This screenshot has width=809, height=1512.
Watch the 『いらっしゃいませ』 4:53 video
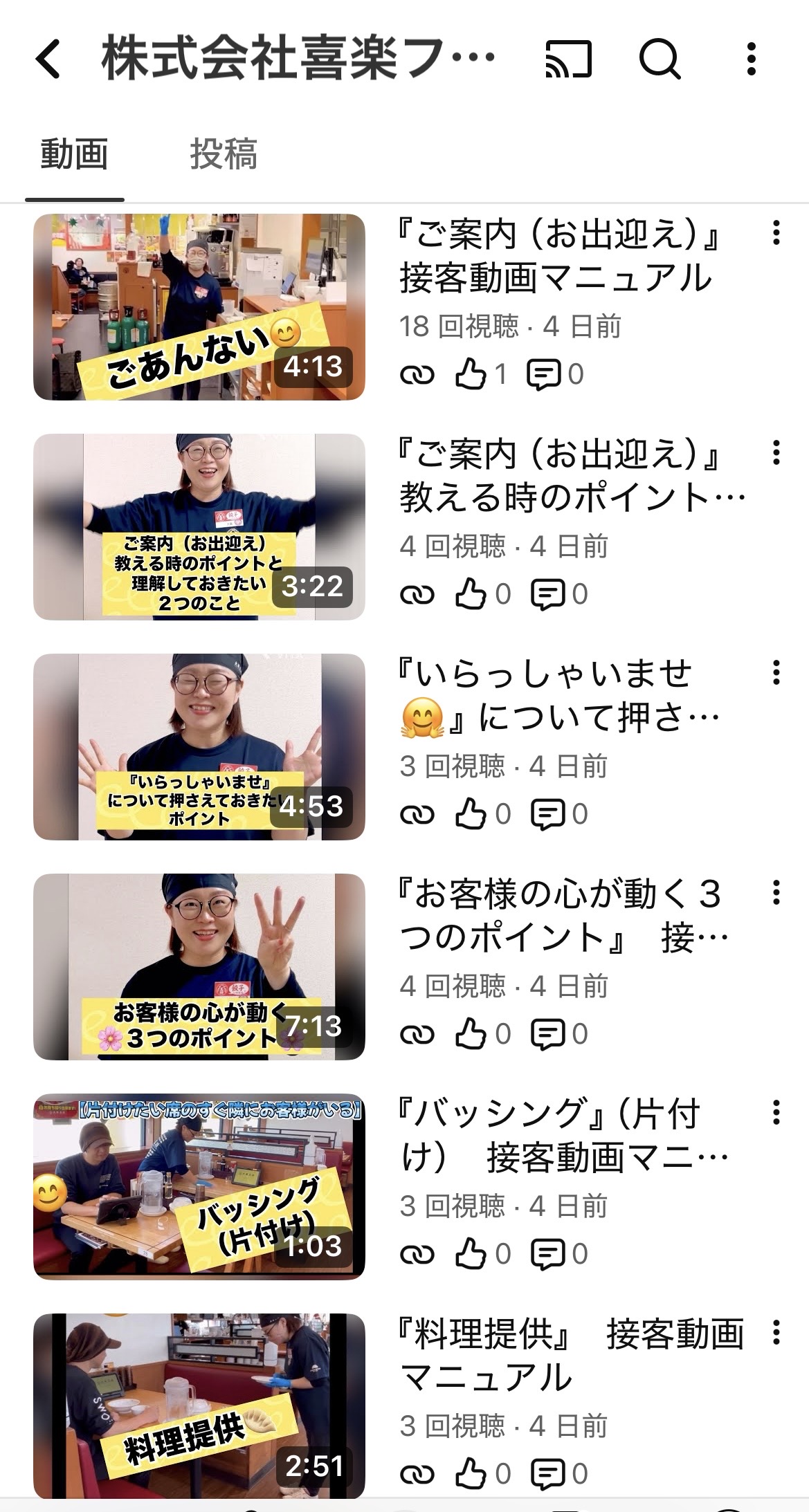(x=199, y=747)
